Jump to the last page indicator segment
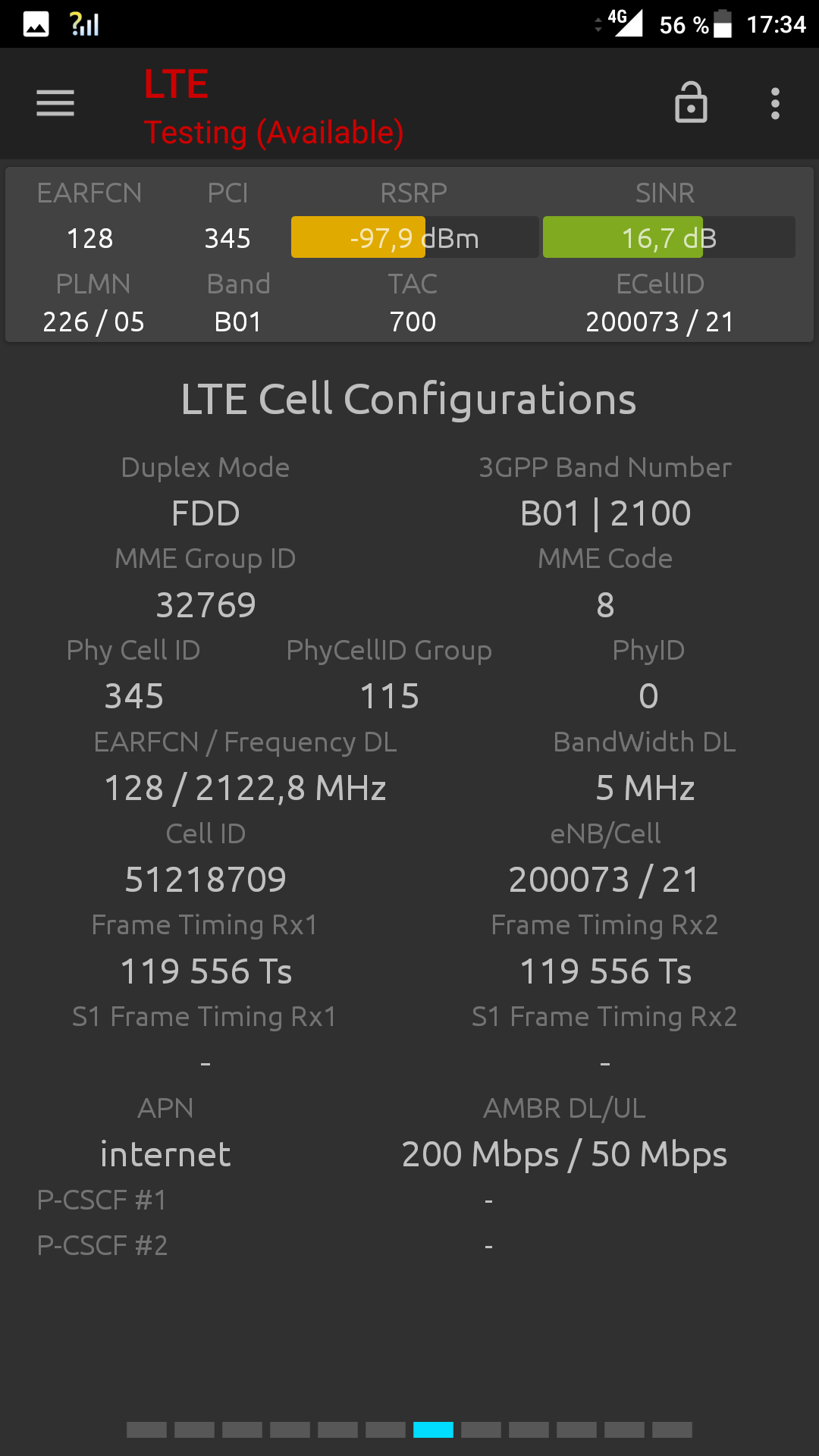This screenshot has width=819, height=1456. [x=672, y=1429]
